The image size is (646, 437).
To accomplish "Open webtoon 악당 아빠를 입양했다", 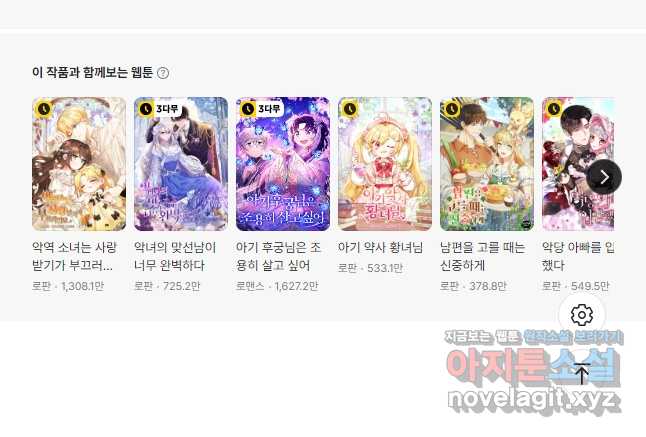I will pyautogui.click(x=576, y=164).
